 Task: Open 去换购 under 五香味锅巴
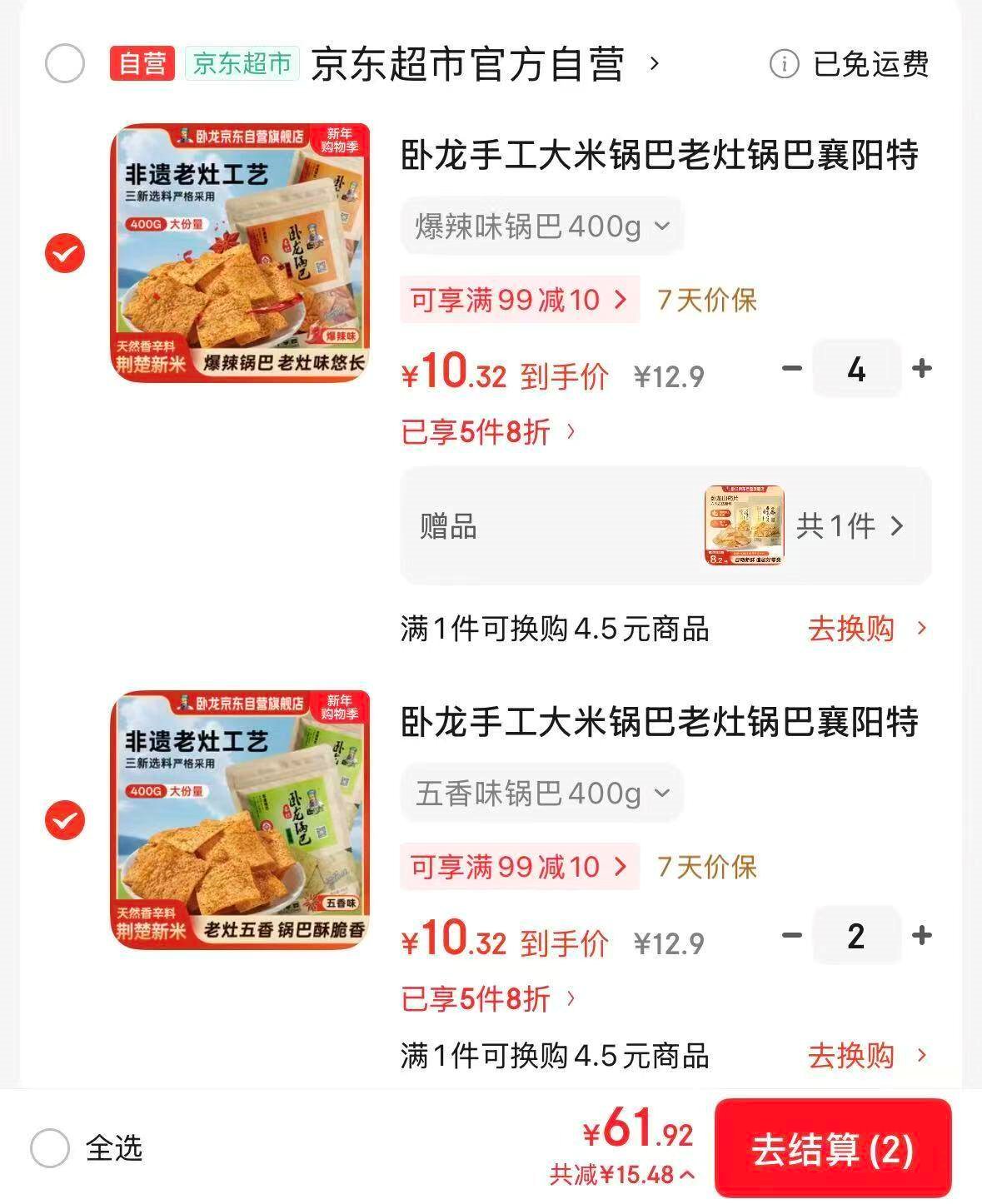click(865, 1056)
